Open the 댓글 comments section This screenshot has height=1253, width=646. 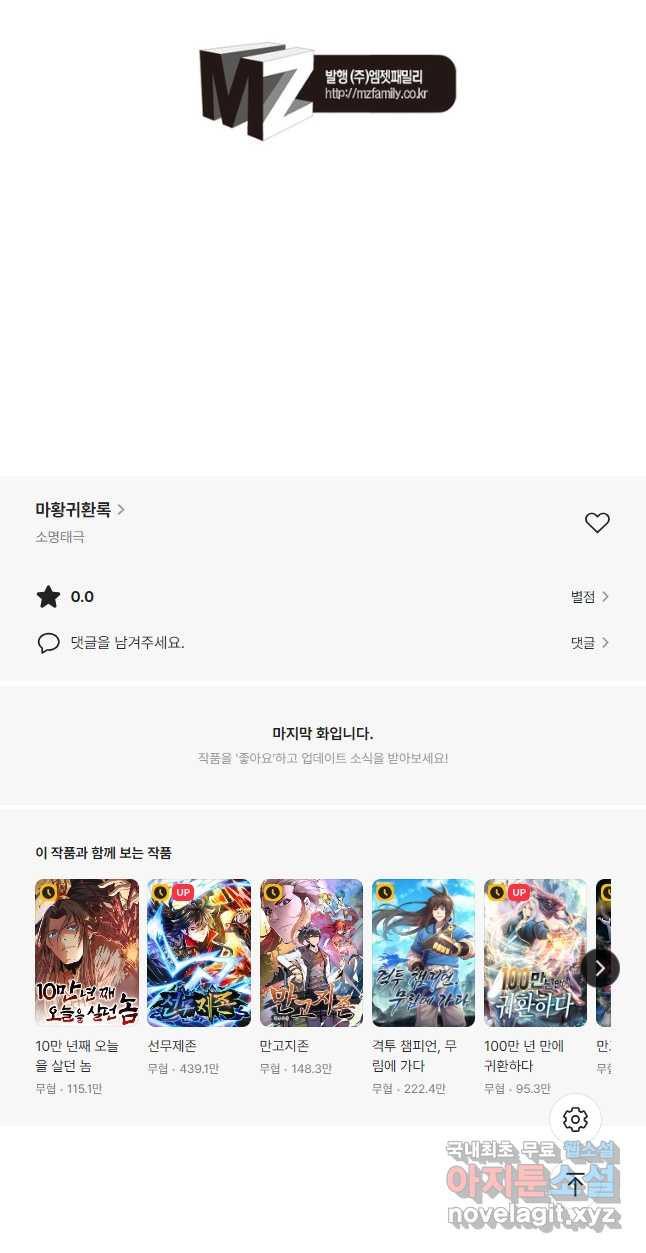(x=589, y=643)
